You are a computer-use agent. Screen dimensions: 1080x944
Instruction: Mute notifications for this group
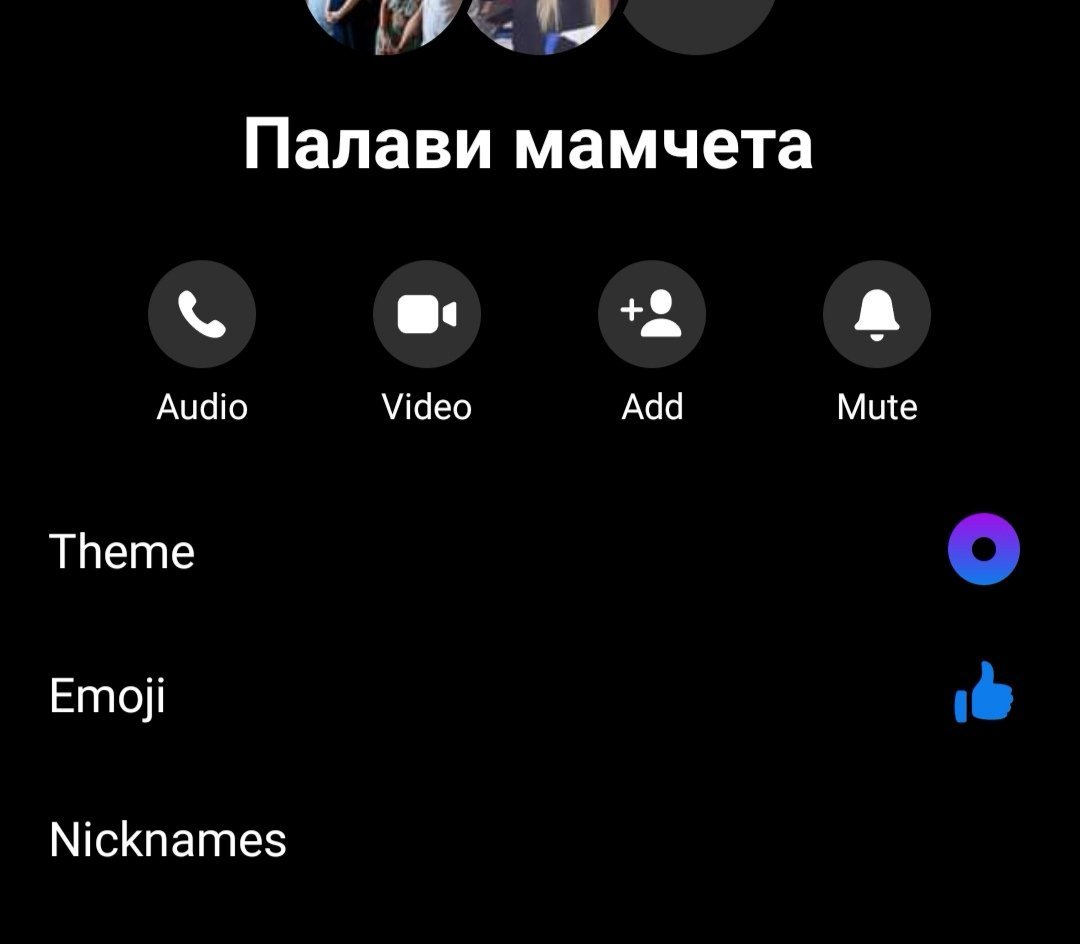[x=877, y=315]
